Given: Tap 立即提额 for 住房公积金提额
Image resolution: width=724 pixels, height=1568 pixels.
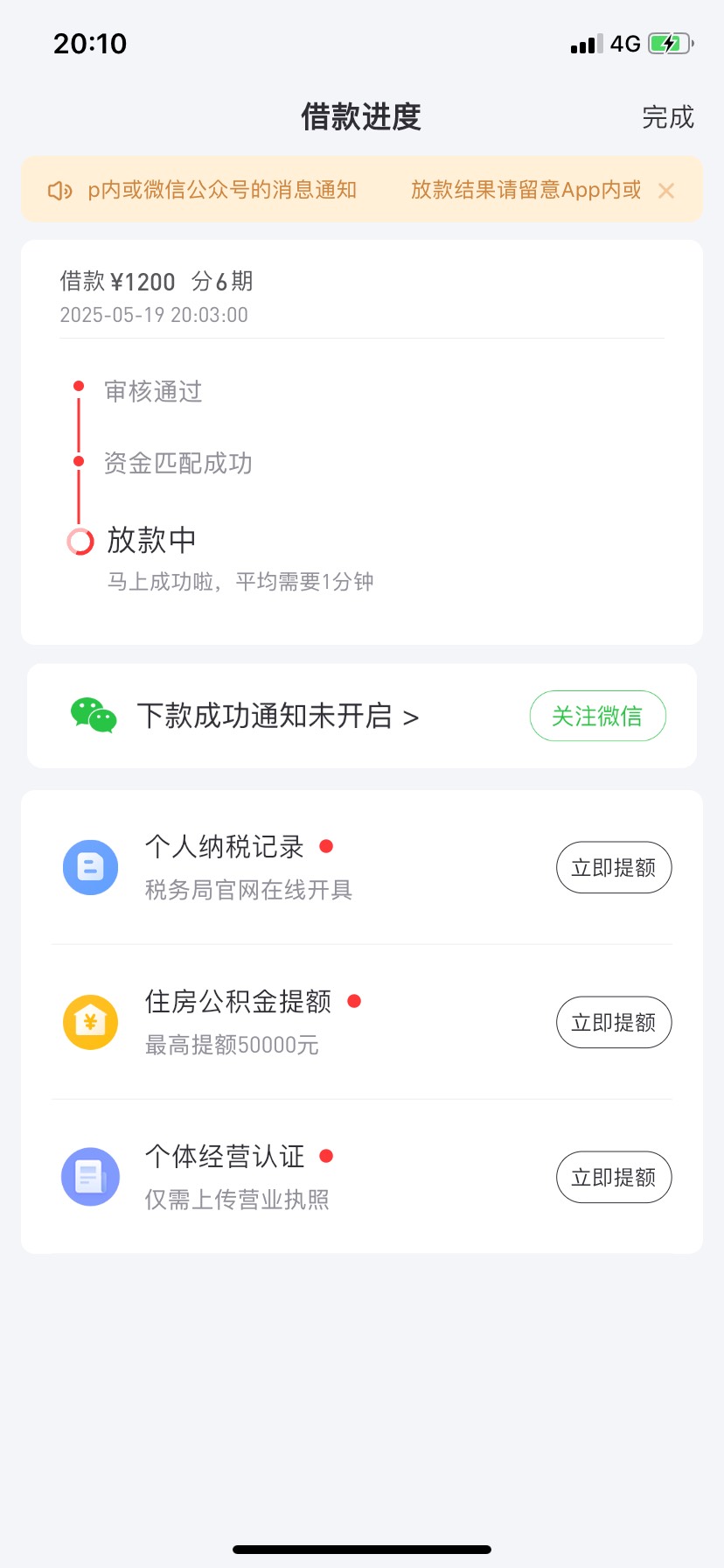Looking at the screenshot, I should click(x=614, y=1022).
